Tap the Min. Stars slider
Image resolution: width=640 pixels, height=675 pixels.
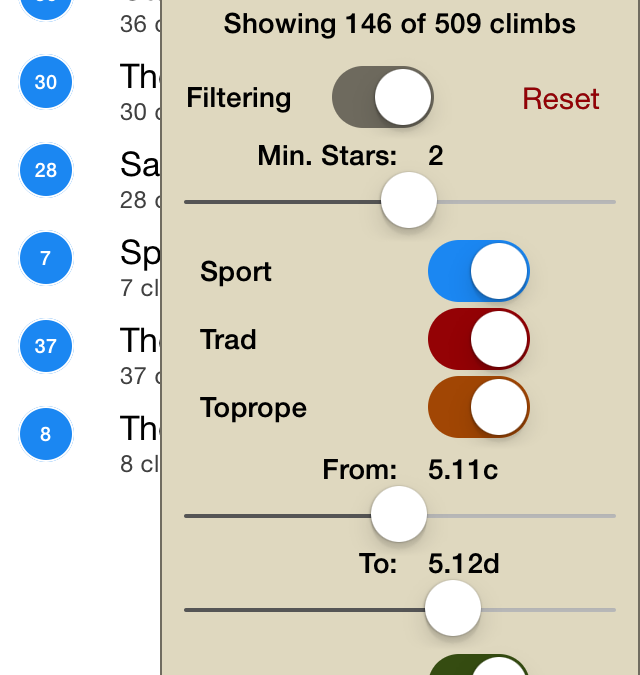click(409, 201)
